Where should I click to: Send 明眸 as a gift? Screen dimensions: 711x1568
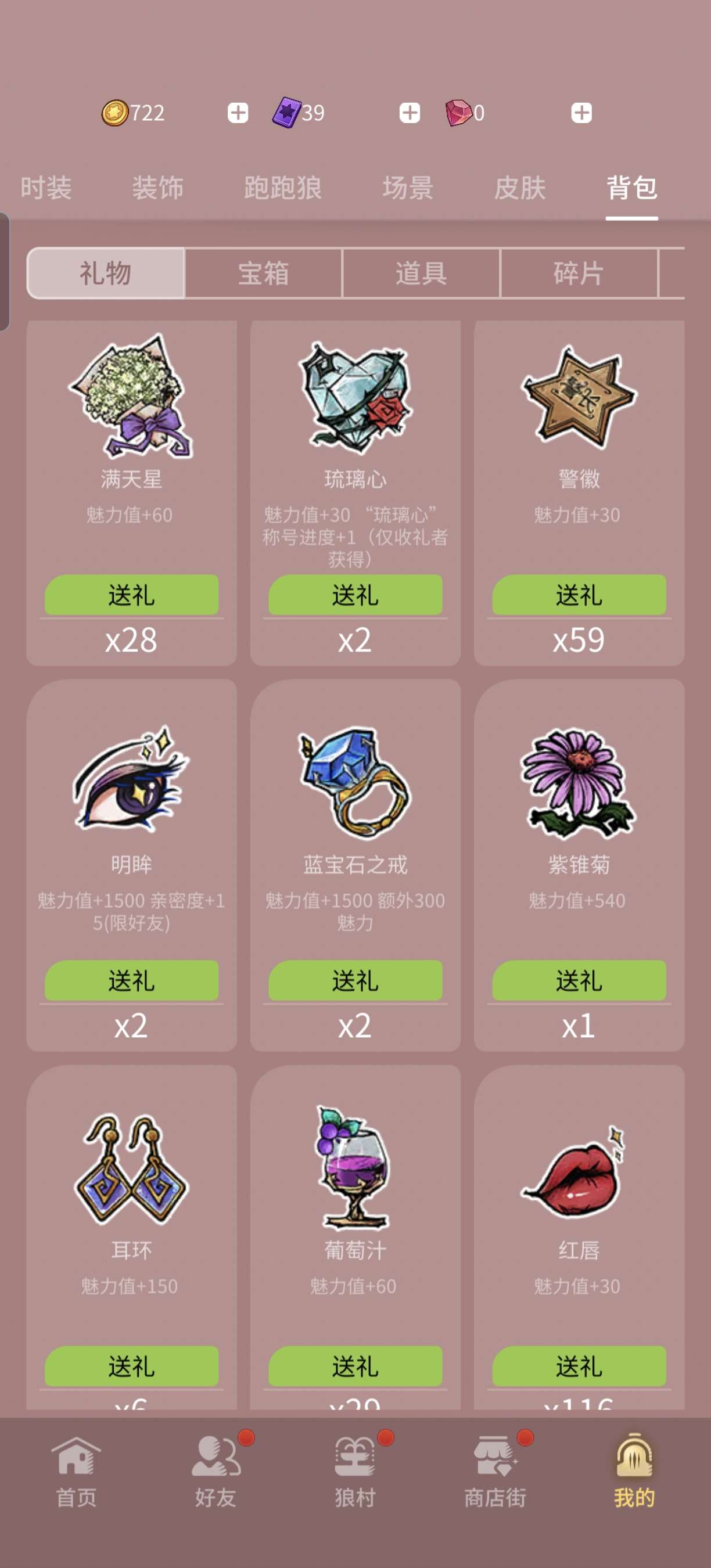tap(131, 980)
